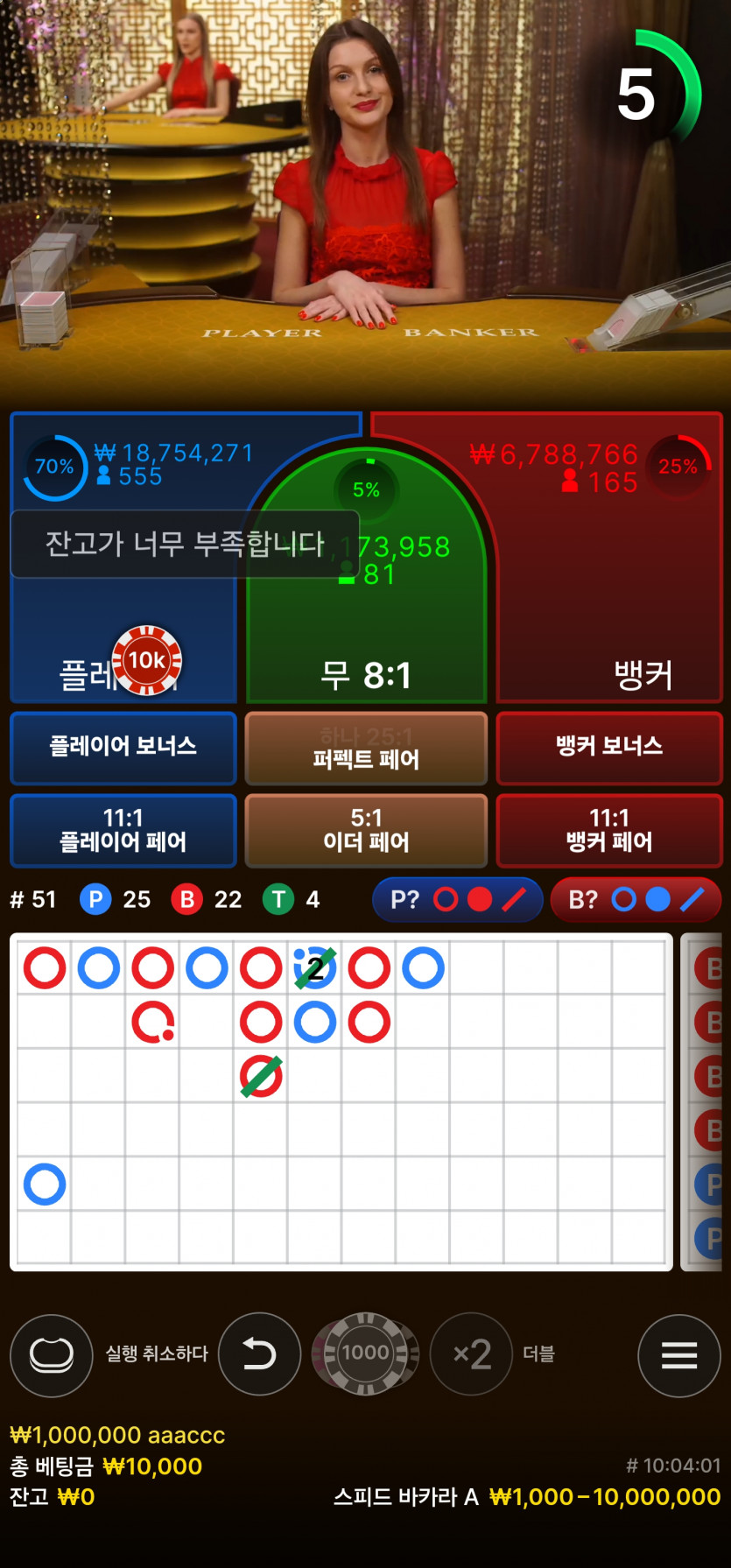The image size is (731, 1568).
Task: Select 뱅커 보너스 side bet
Action: pyautogui.click(x=609, y=747)
